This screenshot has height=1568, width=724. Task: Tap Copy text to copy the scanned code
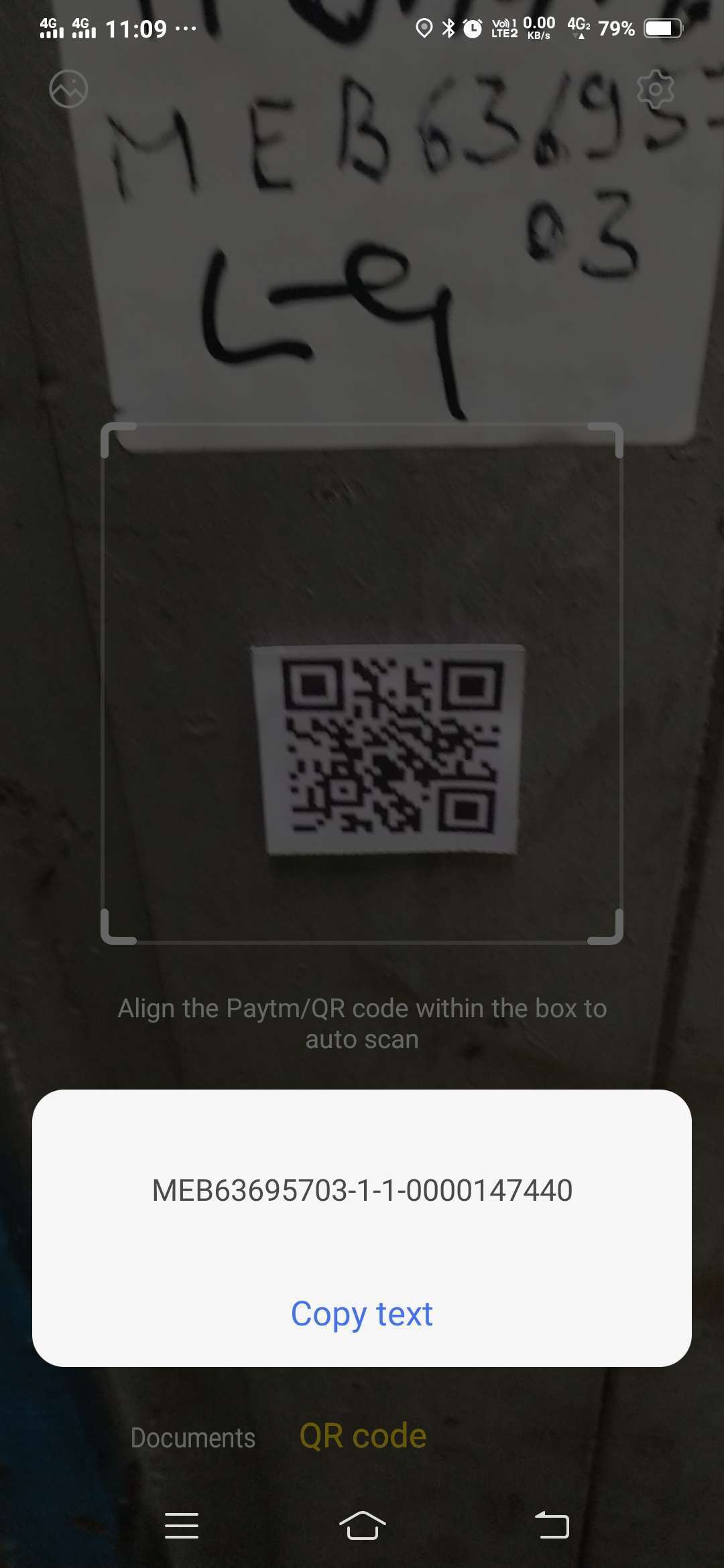tap(362, 1313)
